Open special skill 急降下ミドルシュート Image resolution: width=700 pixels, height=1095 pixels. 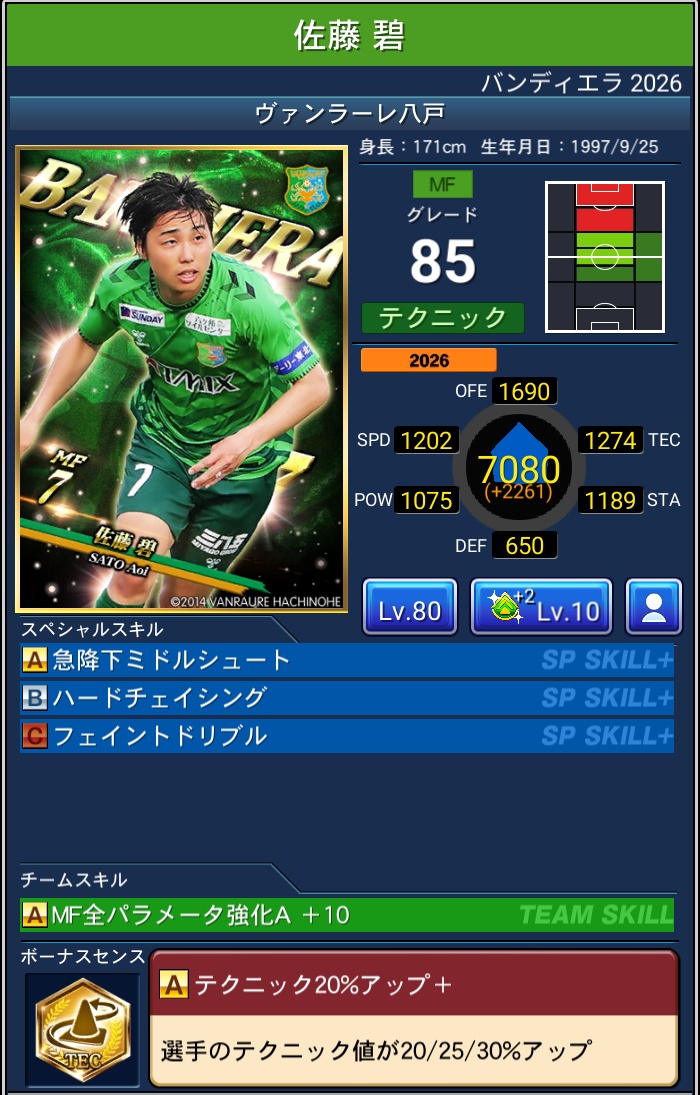tap(346, 660)
